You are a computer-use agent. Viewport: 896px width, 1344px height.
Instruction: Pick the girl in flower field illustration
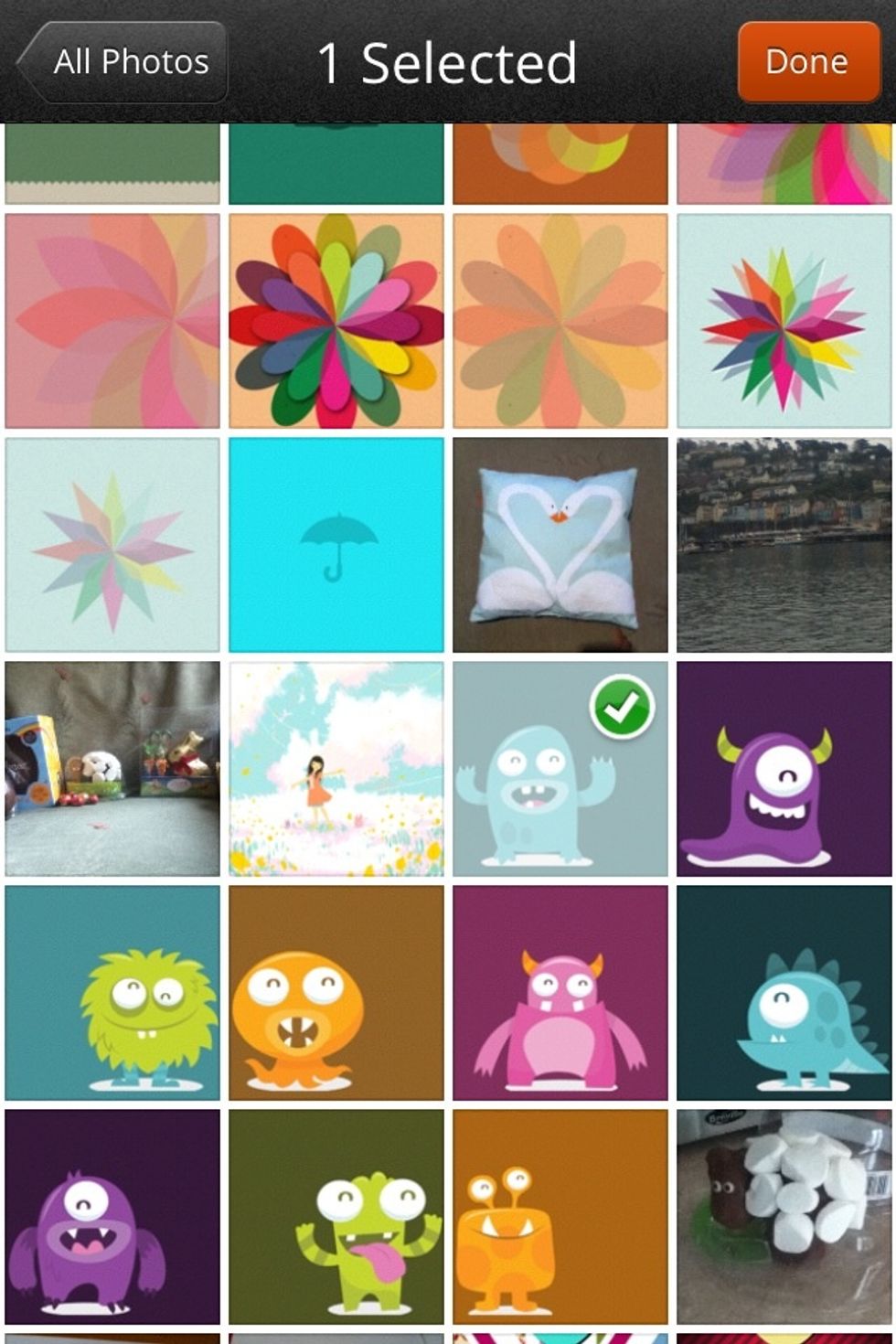[336, 769]
